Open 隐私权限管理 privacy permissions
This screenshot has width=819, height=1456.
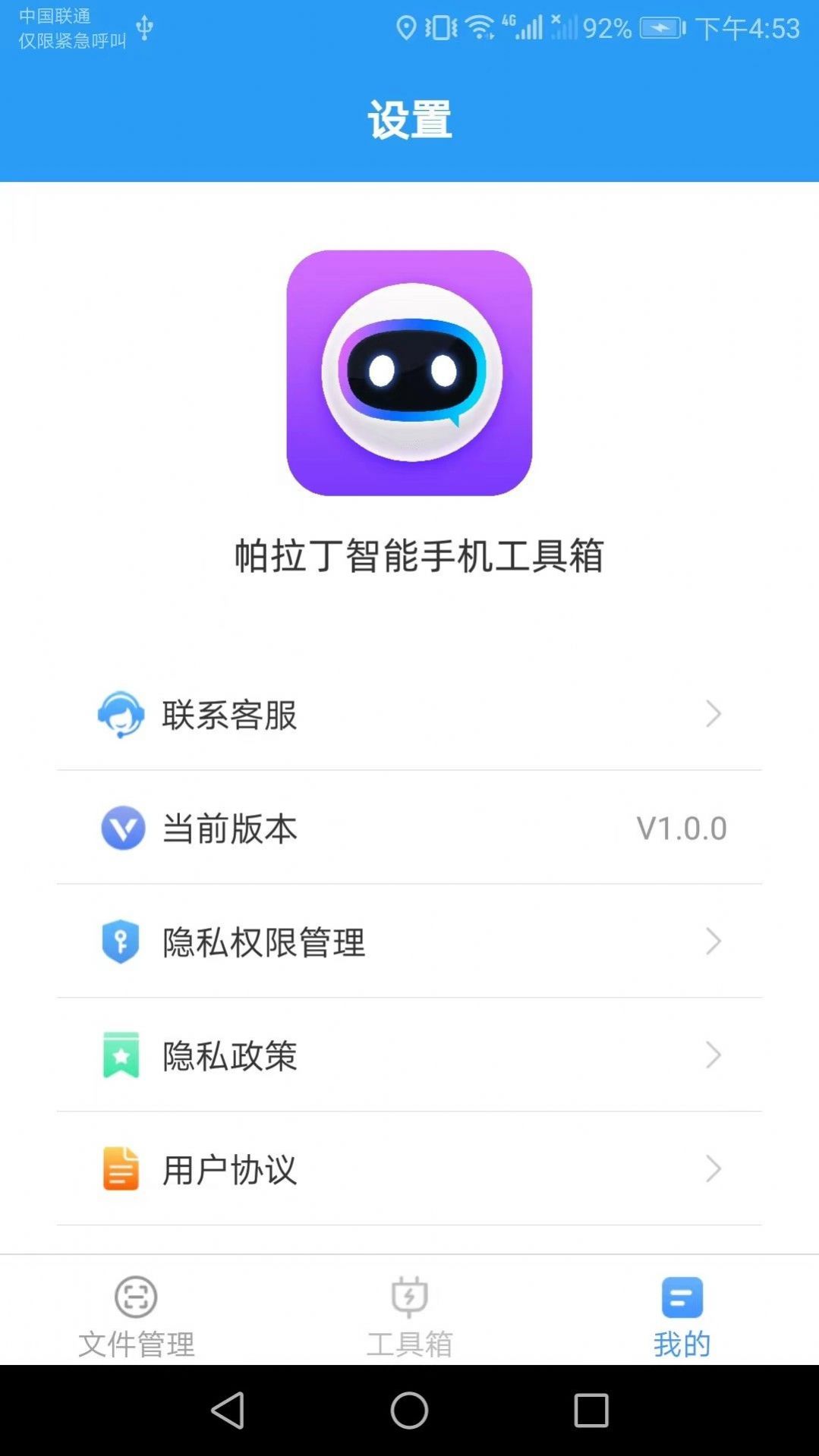point(408,942)
